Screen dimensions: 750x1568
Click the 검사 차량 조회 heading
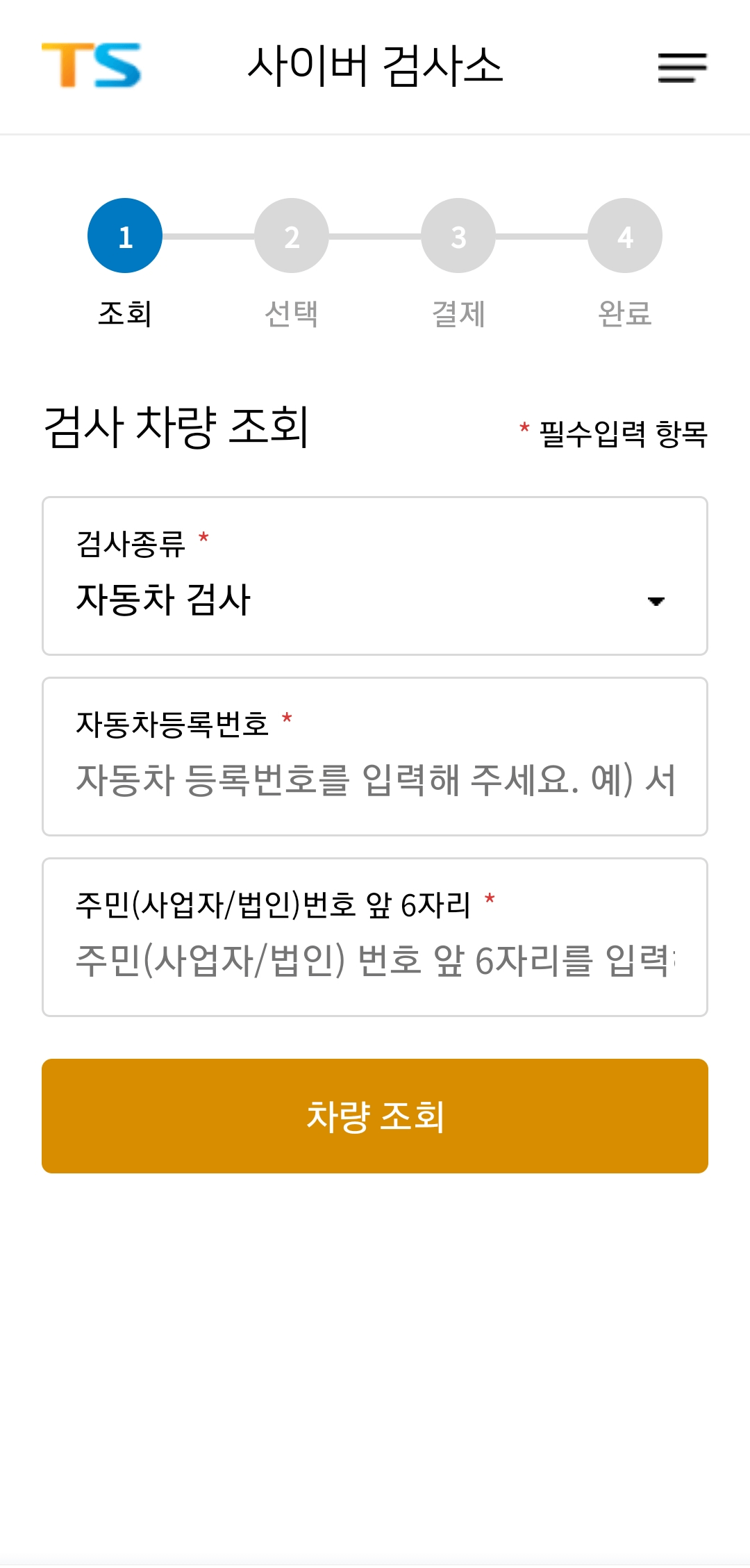178,427
